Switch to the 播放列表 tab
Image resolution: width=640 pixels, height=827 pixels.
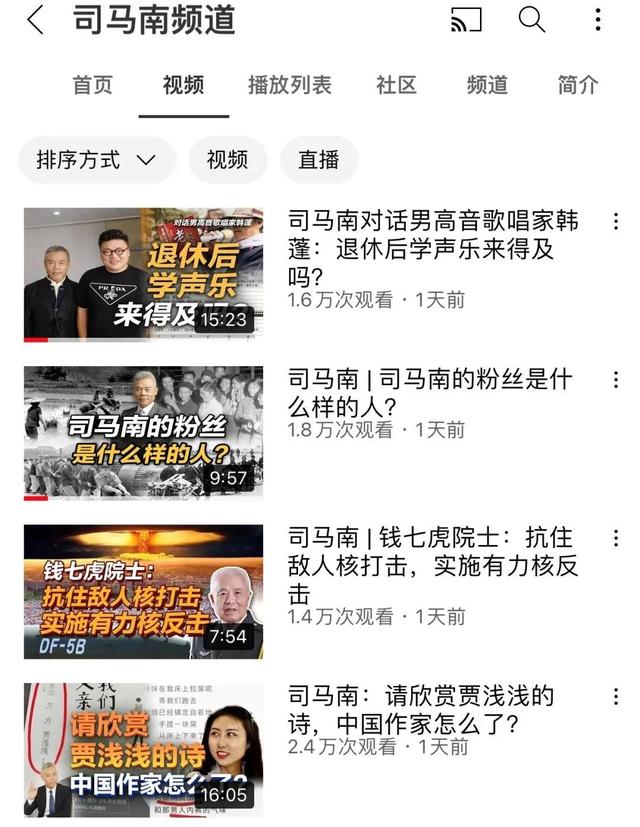click(x=289, y=85)
